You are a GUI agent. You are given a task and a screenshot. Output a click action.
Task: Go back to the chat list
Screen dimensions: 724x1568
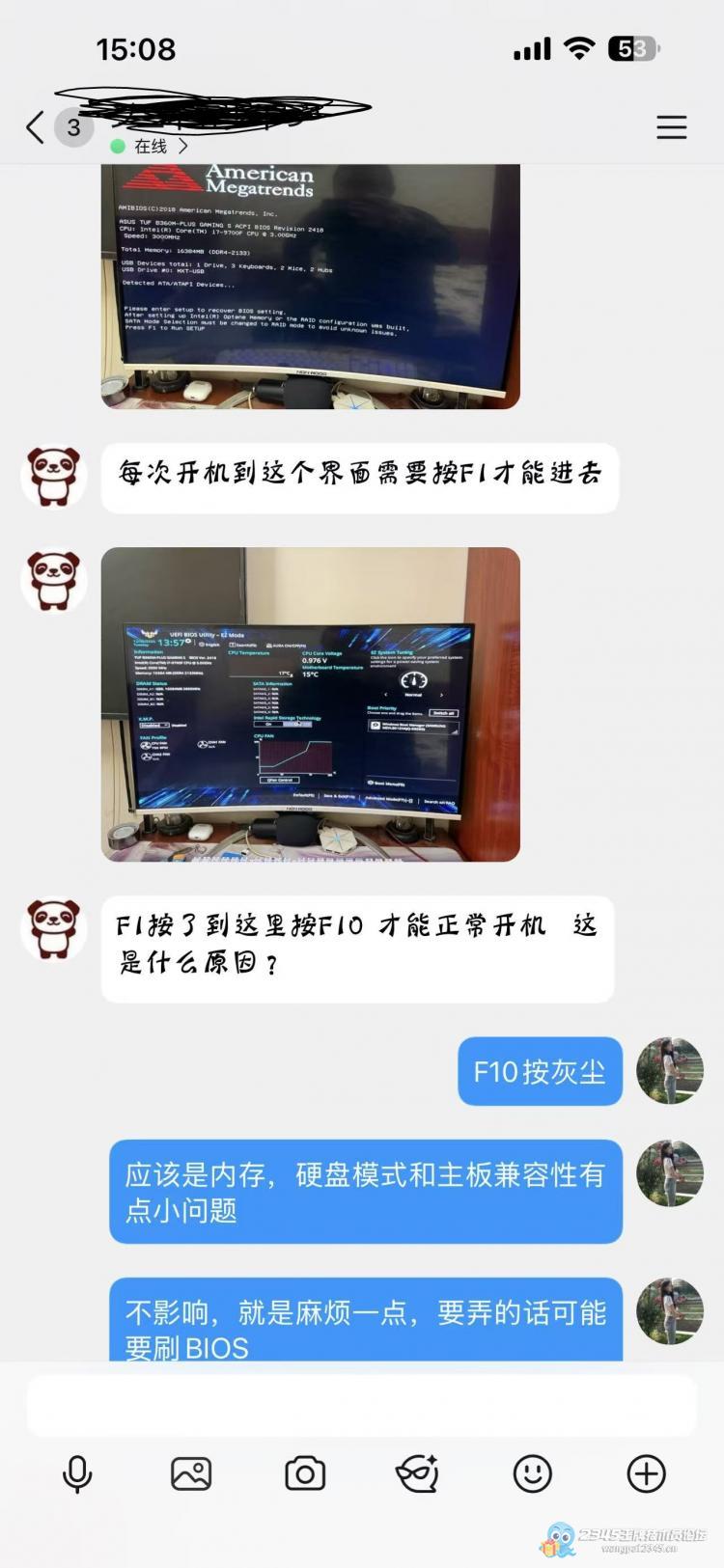36,127
